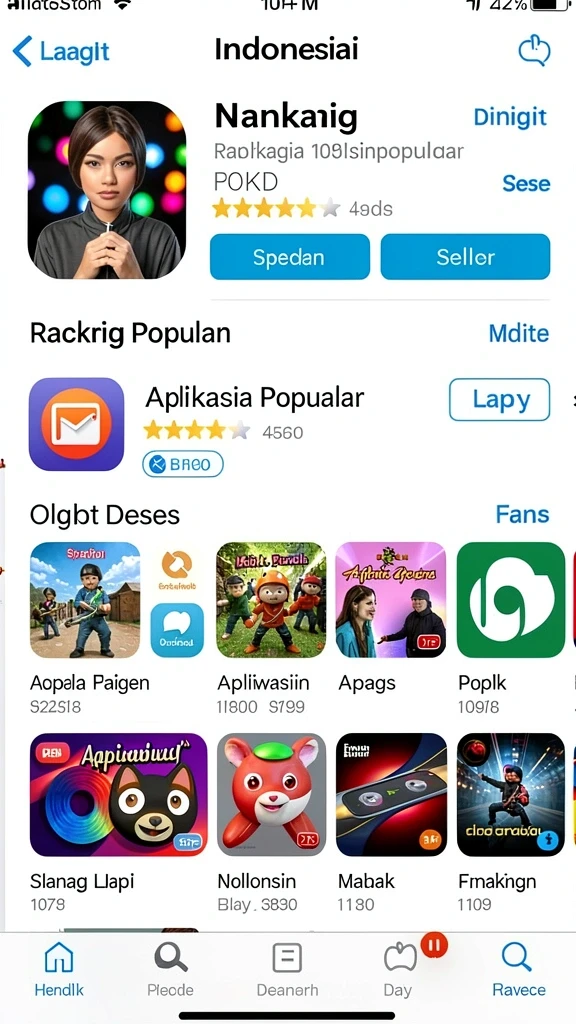
Task: Tap the Lapy button for Aplikasia Popualar
Action: 500,399
